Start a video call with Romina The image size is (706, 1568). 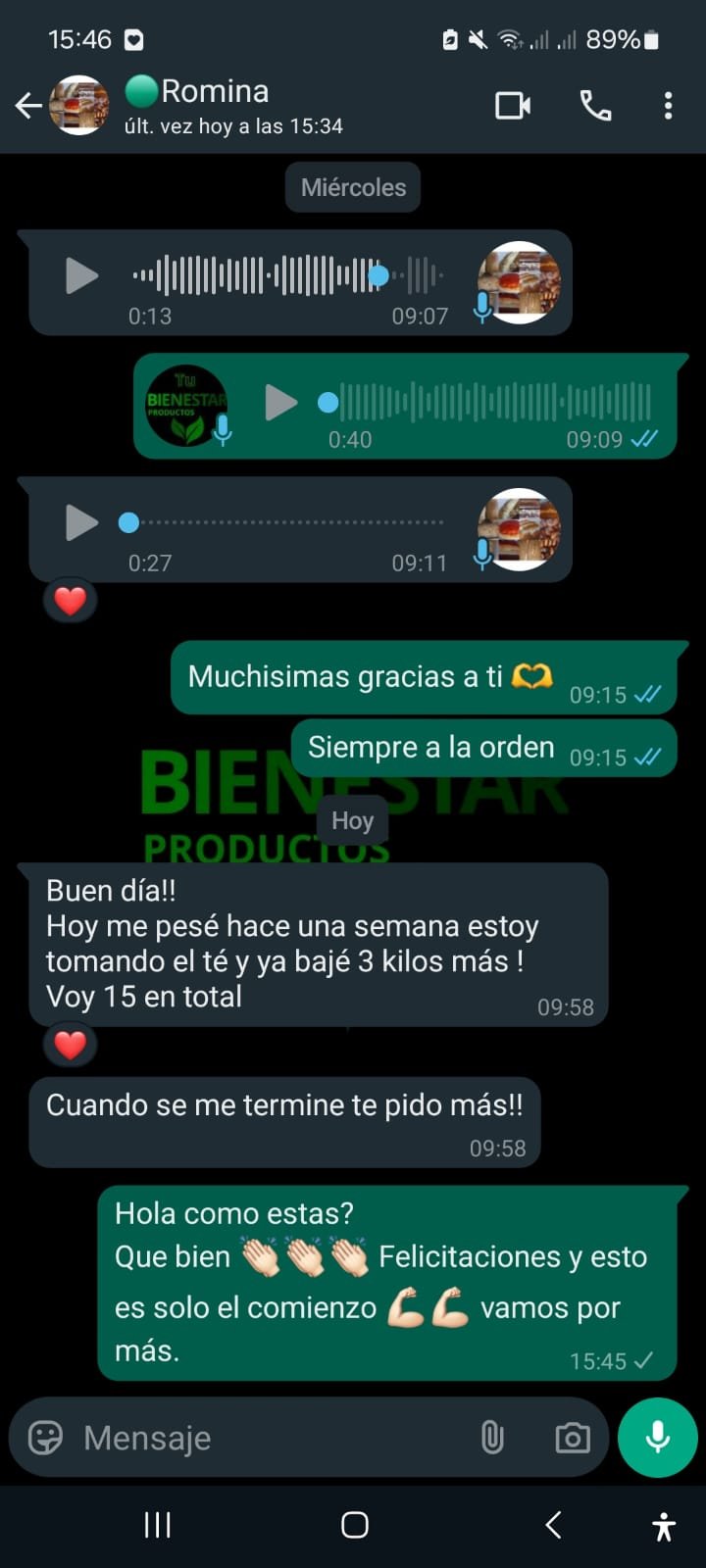tap(513, 105)
